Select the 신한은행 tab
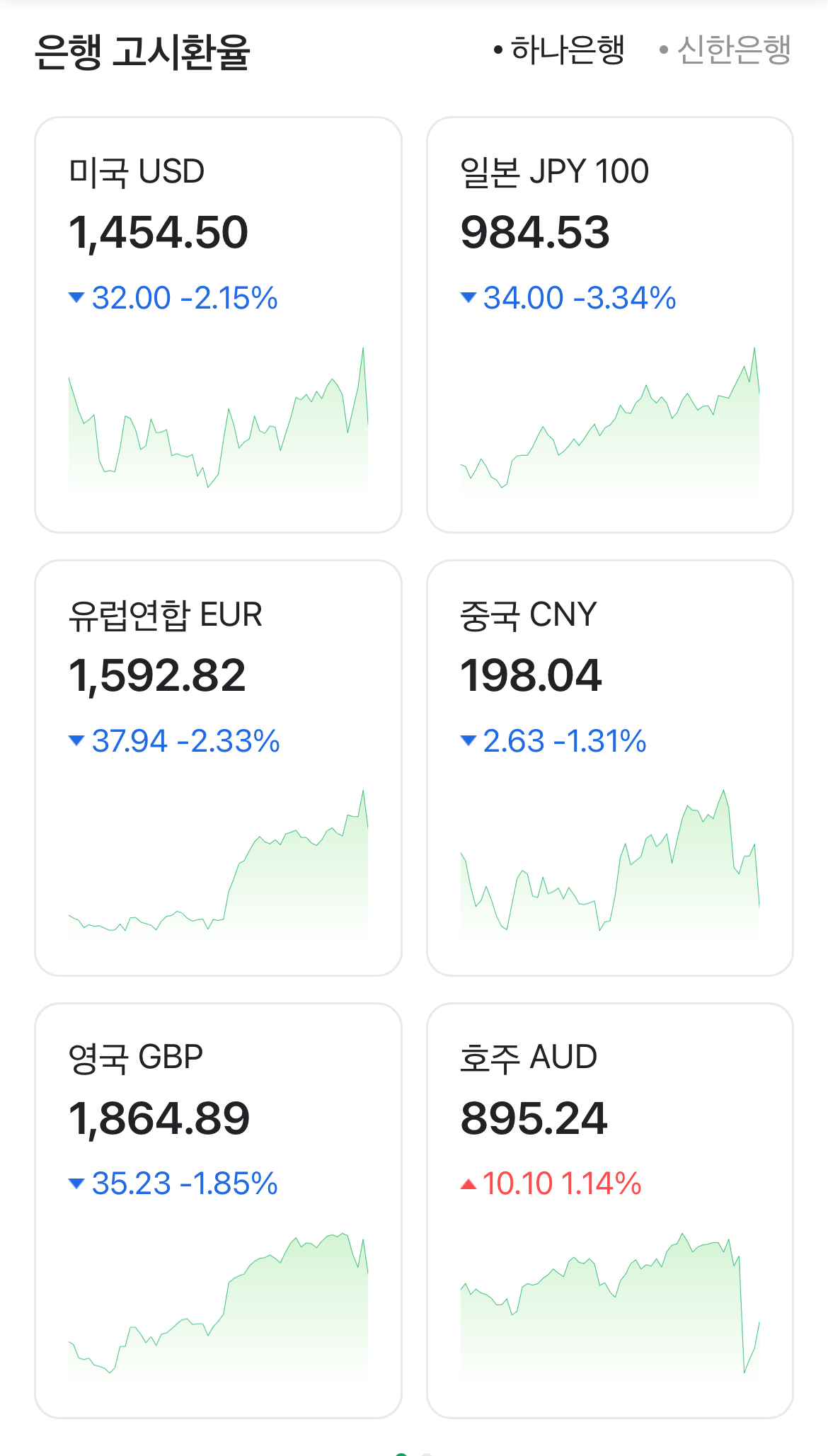The image size is (828, 1456). [725, 50]
